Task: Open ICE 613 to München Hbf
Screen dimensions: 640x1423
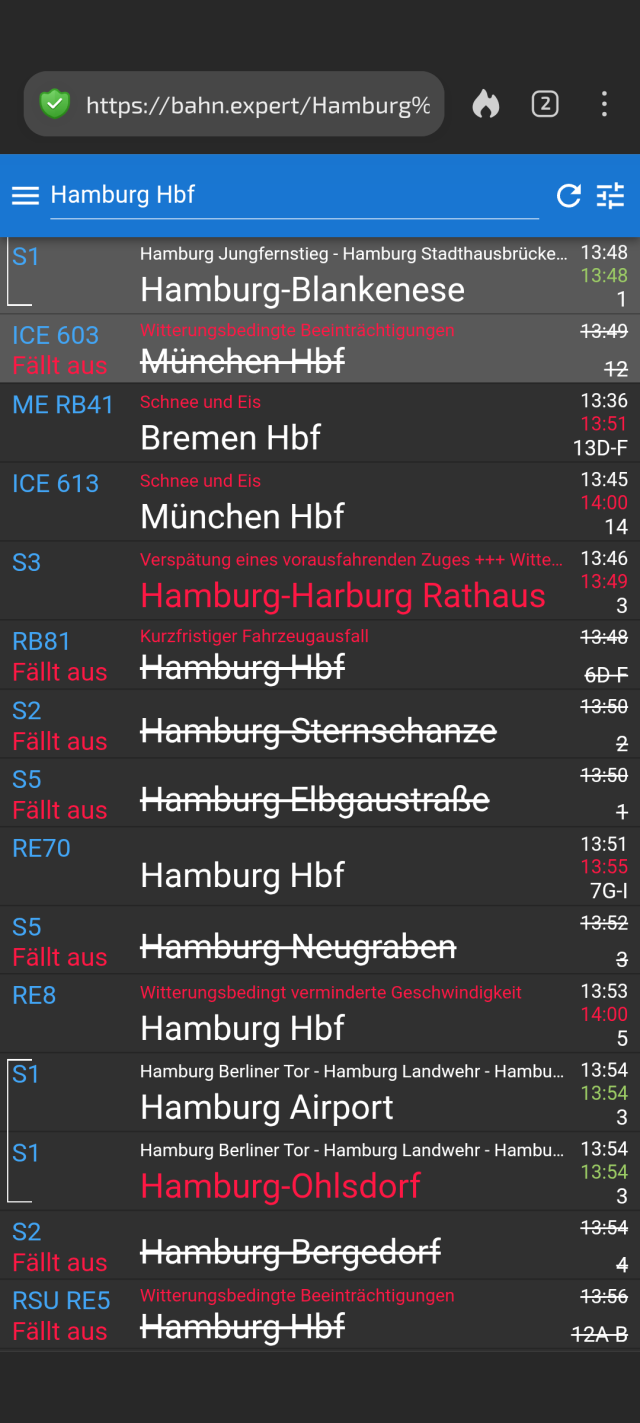Action: click(x=320, y=502)
